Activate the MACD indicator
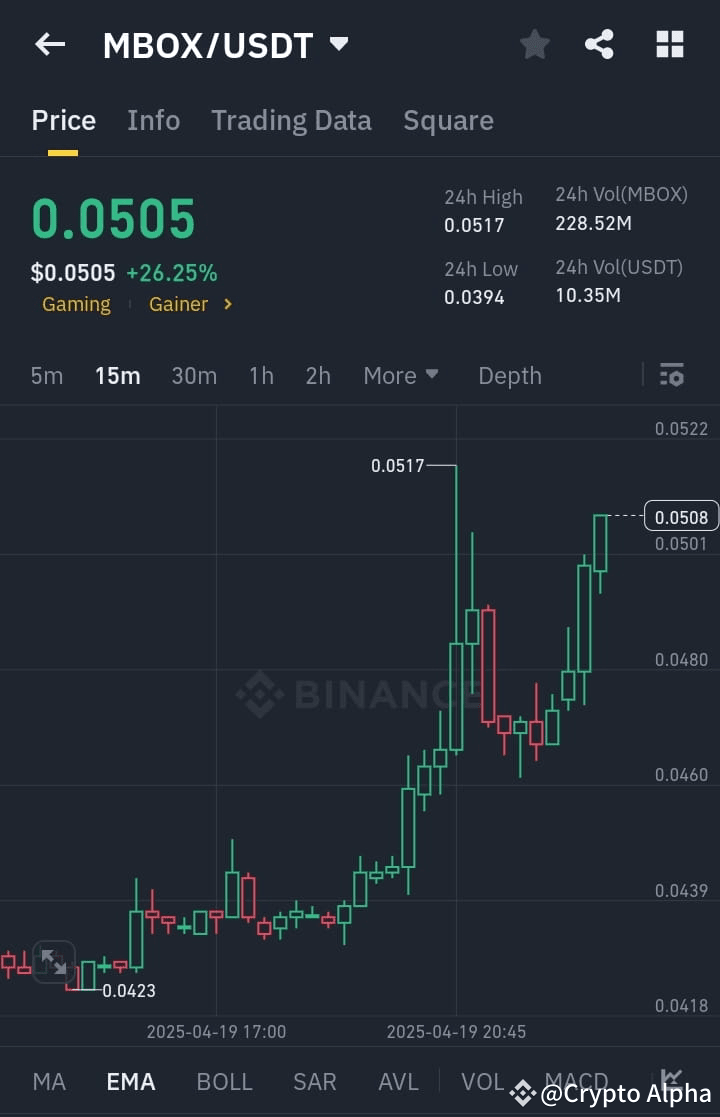This screenshot has height=1117, width=720. click(576, 1082)
